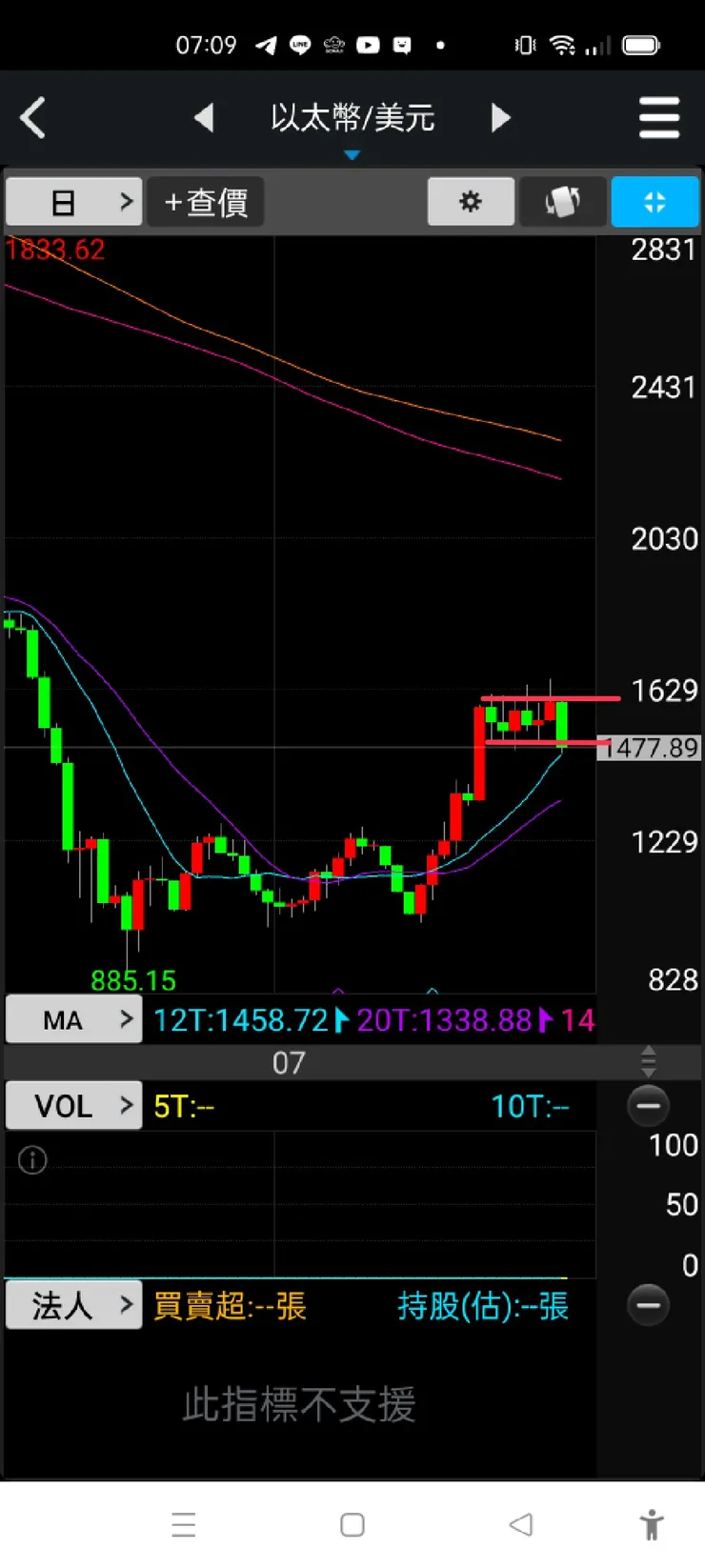Tap the panel resize handle beside 07
This screenshot has width=705, height=1568.
(649, 1061)
